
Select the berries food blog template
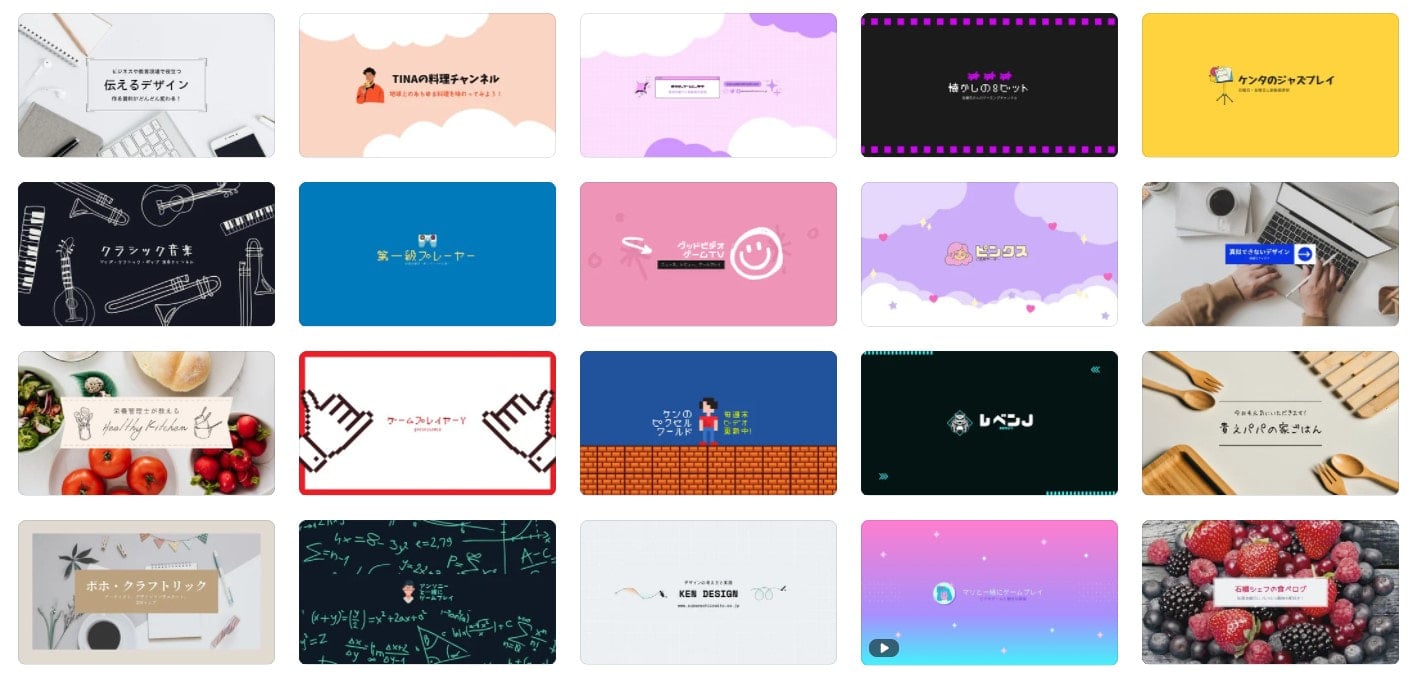coord(1270,592)
